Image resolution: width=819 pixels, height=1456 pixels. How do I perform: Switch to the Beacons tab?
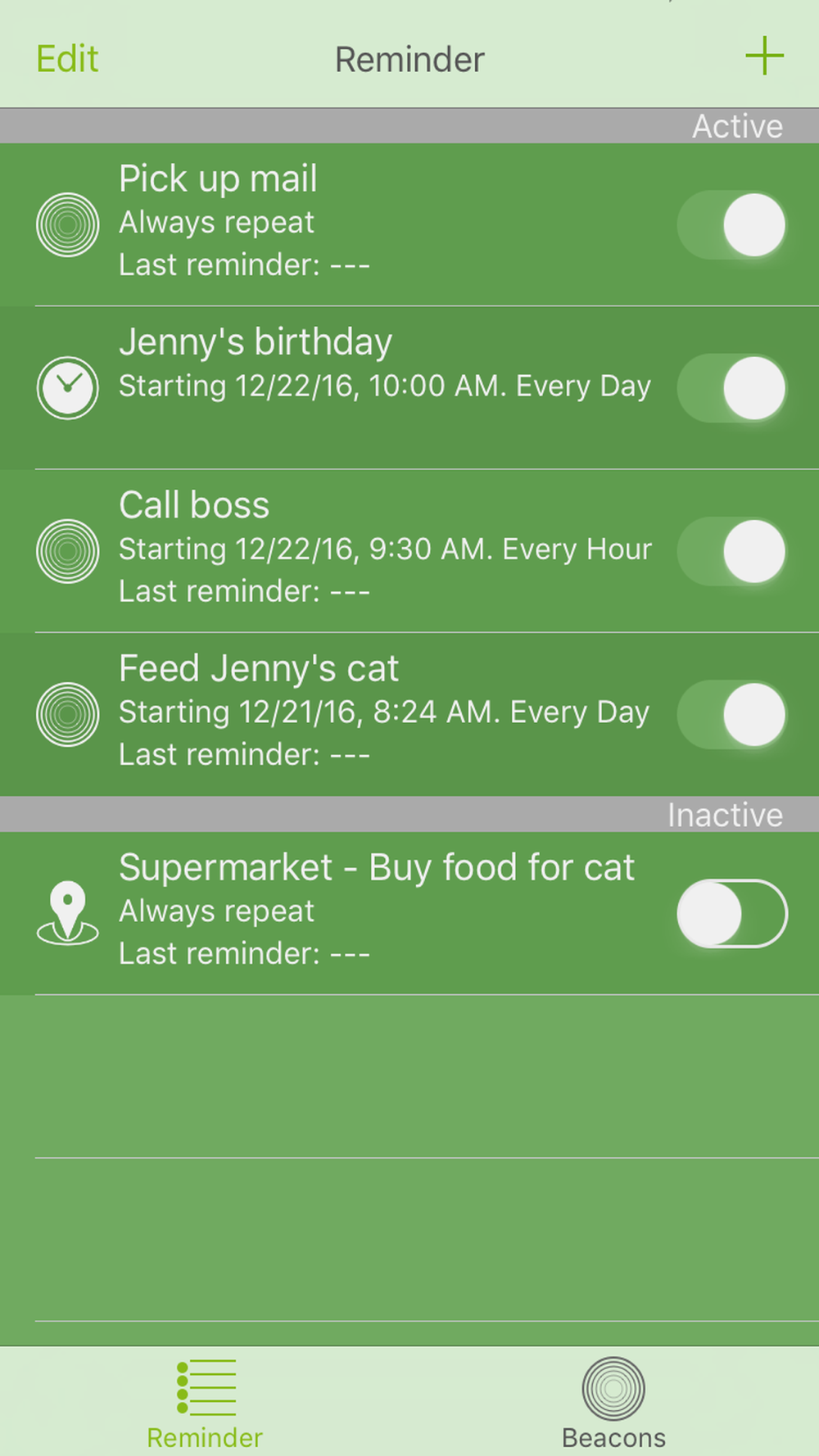pos(613,1402)
